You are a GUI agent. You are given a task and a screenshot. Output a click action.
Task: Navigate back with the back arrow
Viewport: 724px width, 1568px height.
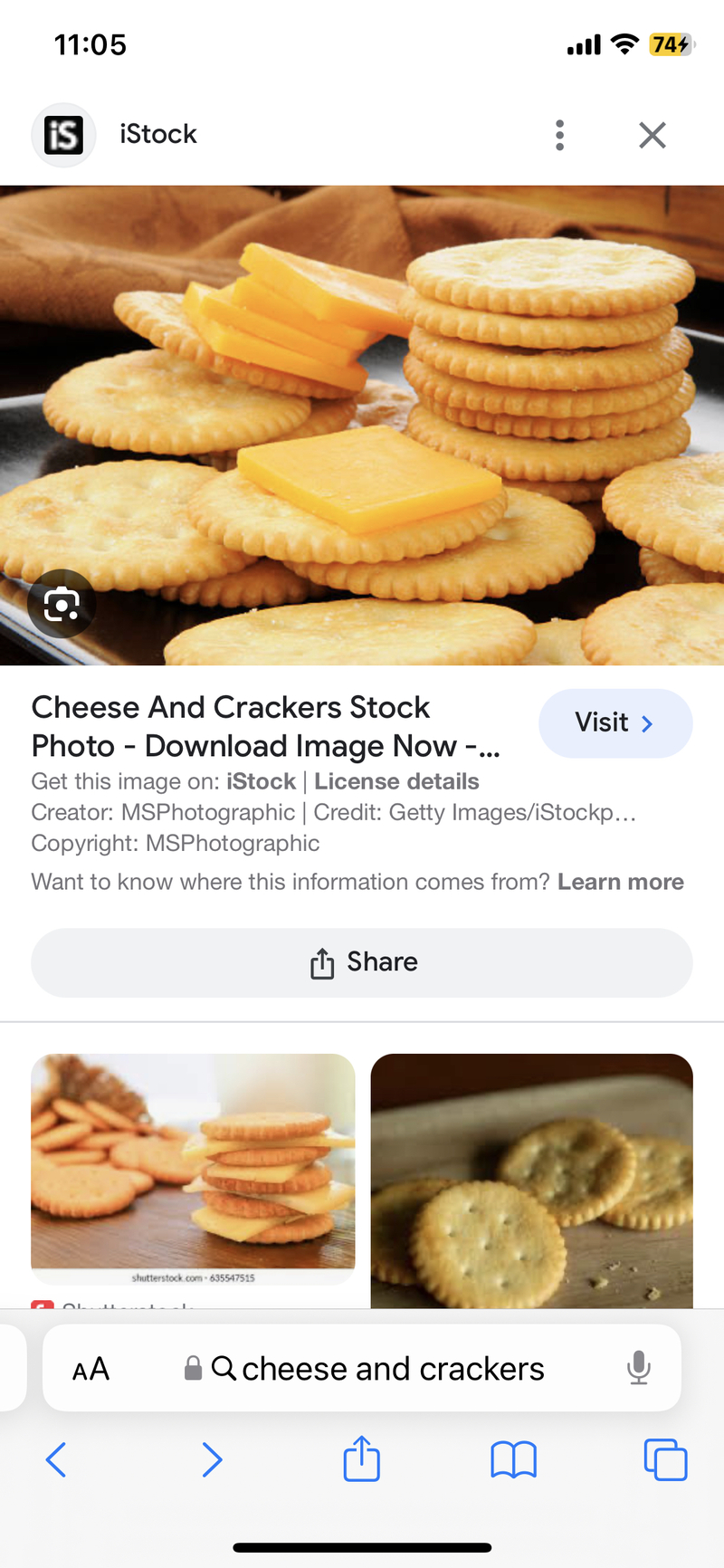tap(56, 1459)
